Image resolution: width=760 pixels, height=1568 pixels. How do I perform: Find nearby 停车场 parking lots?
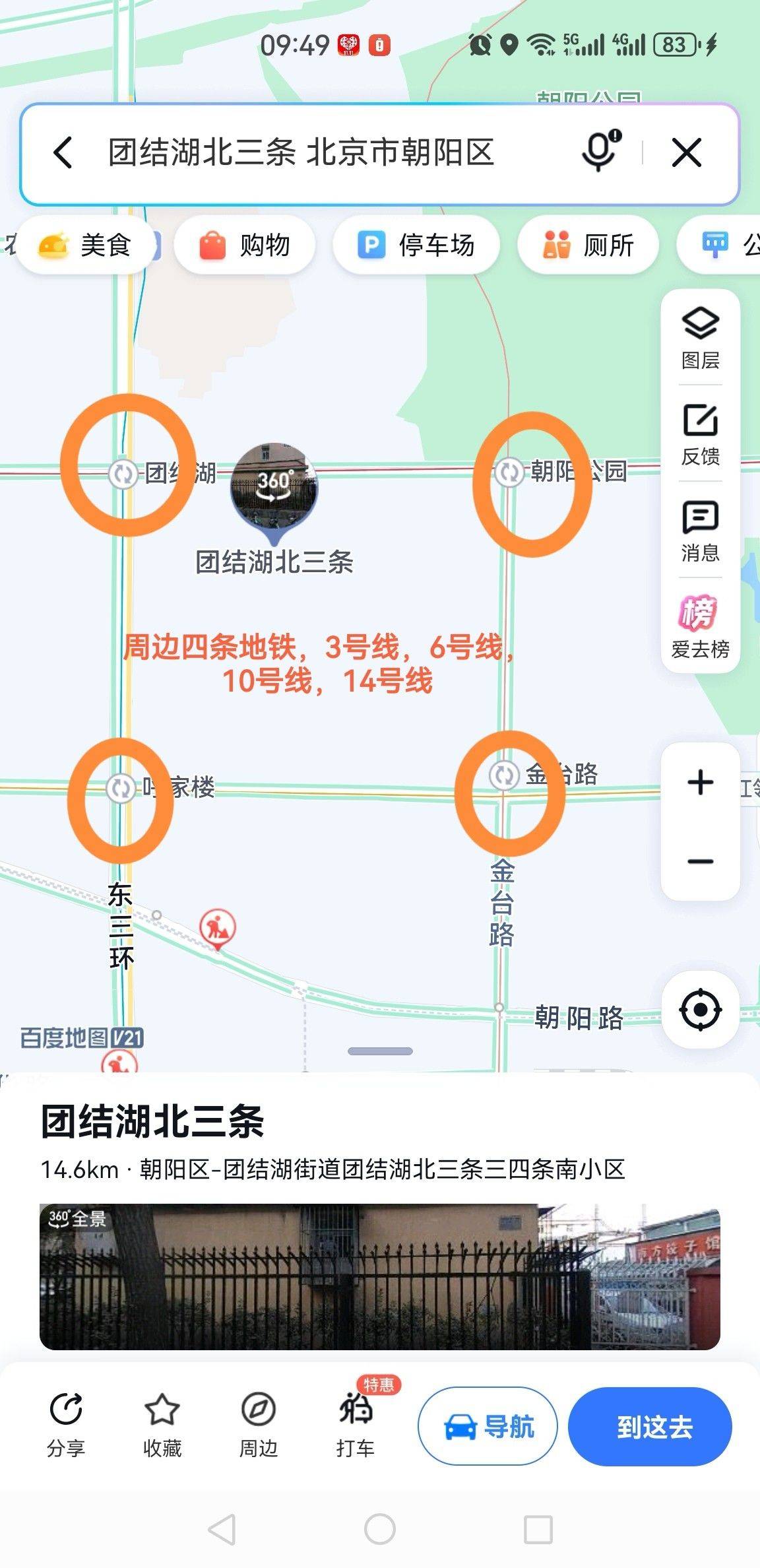[x=416, y=245]
